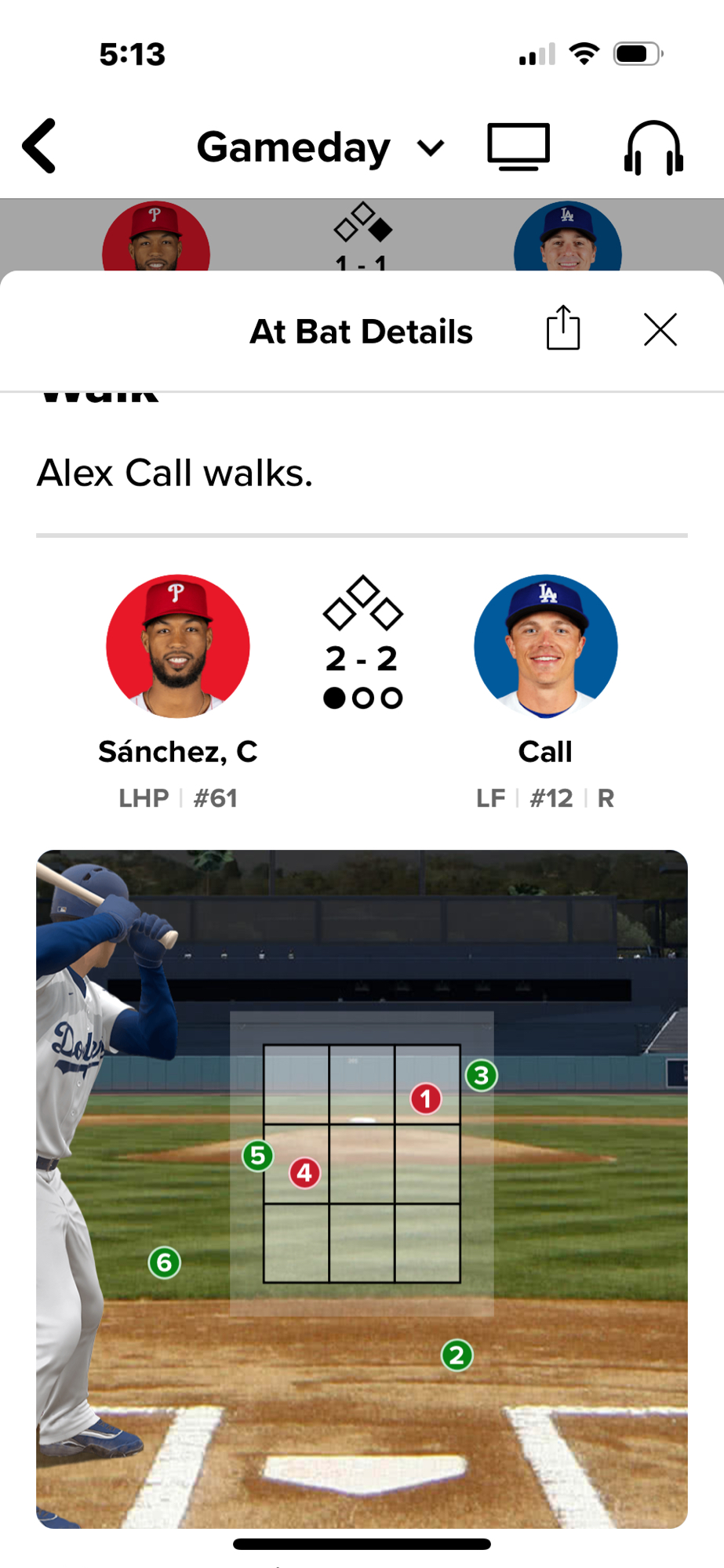
Task: Select pitch 1 marker in strike zone
Action: tap(426, 1099)
